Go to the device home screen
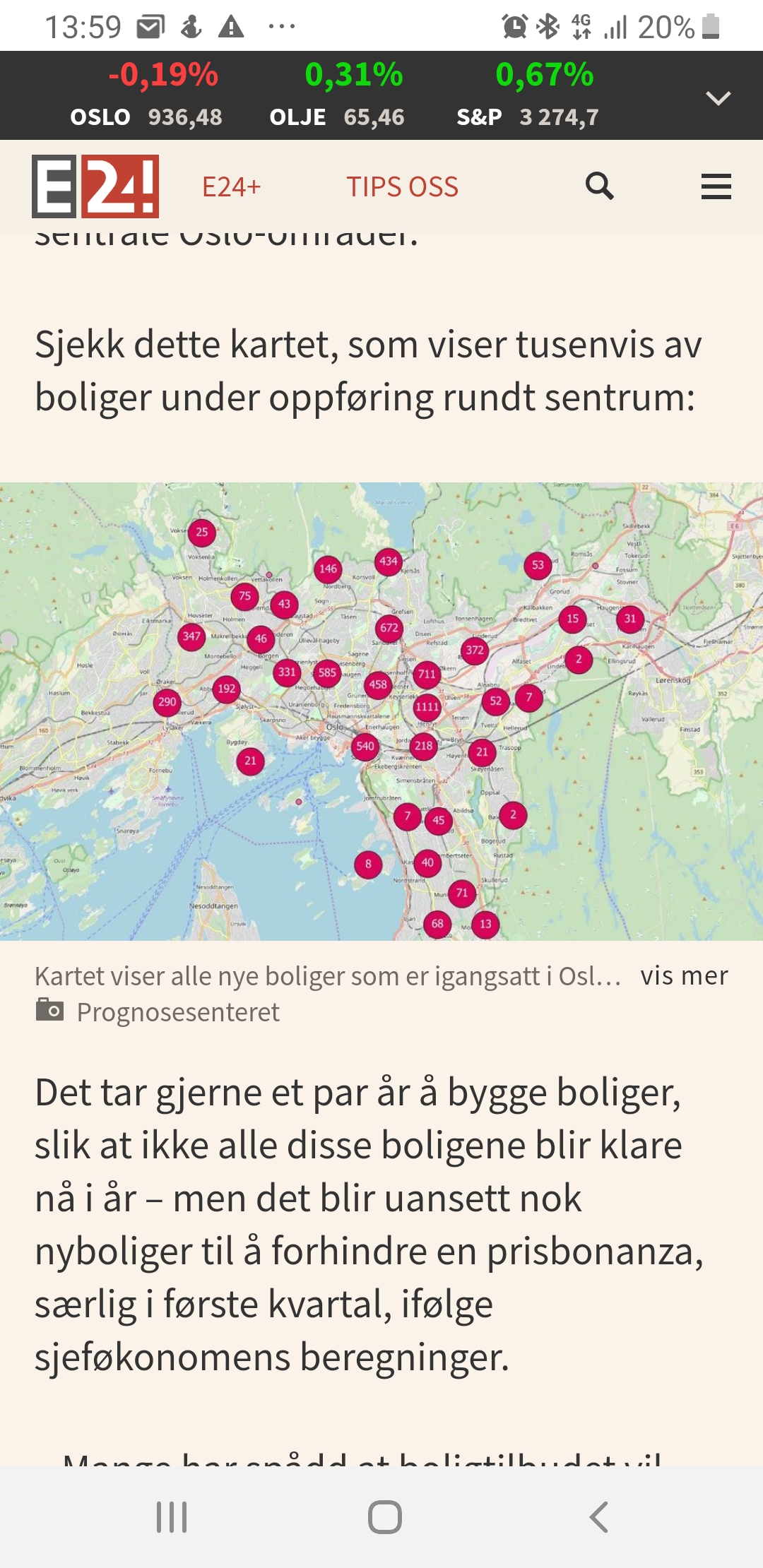763x1568 pixels. pos(385,1516)
